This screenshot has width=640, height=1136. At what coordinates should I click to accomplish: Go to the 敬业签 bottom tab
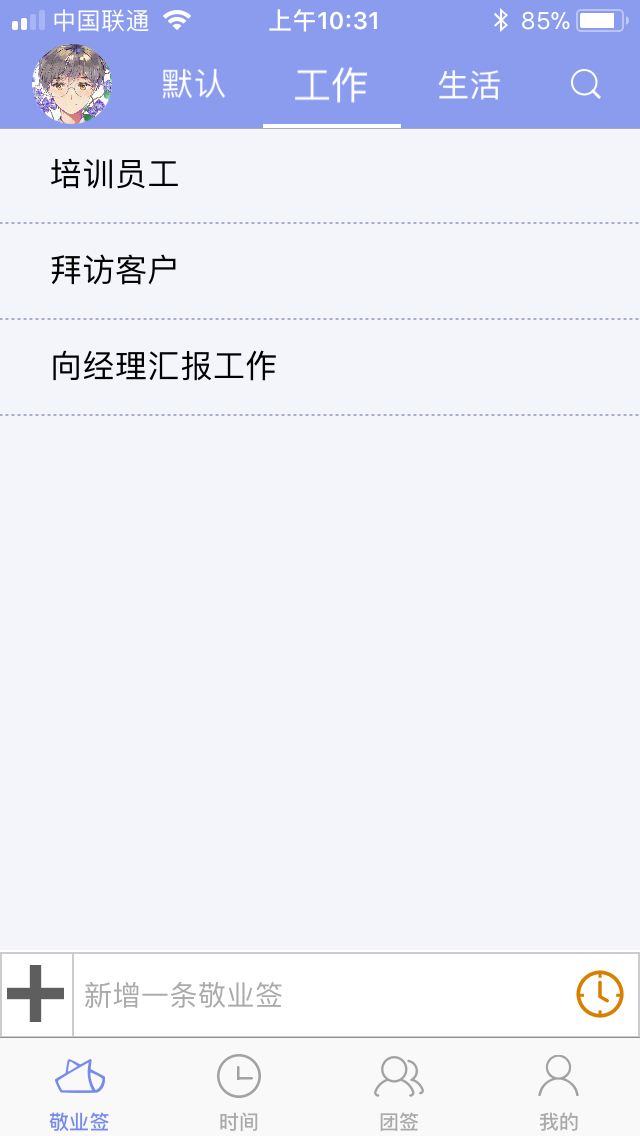(80, 1092)
